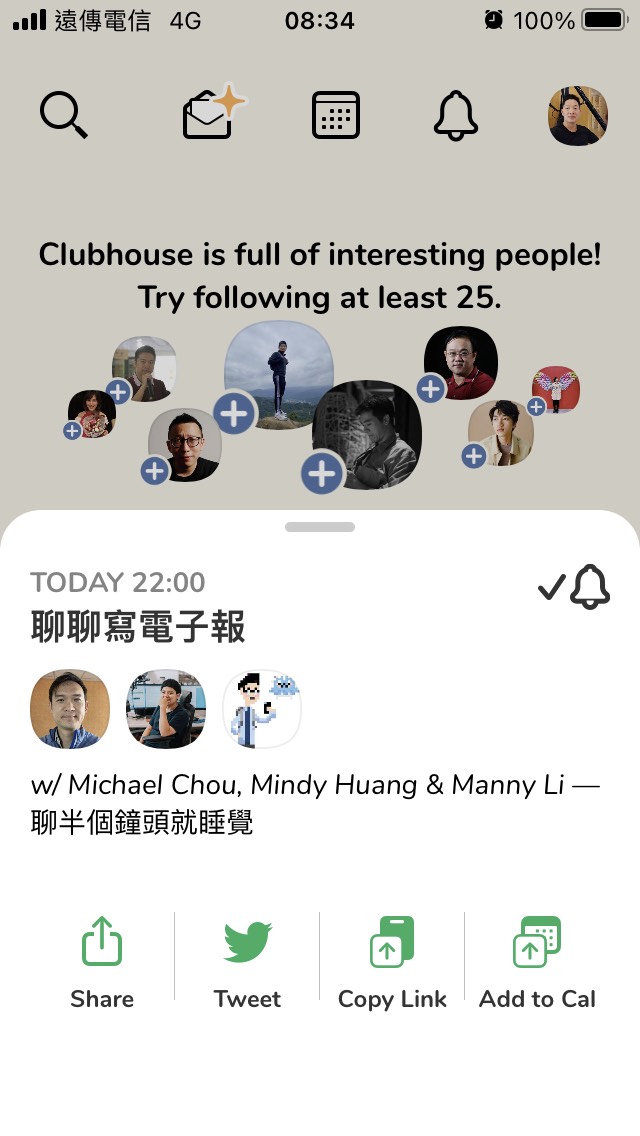Tap the event sheet's drag handle
The width and height of the screenshot is (640, 1136).
tap(320, 526)
